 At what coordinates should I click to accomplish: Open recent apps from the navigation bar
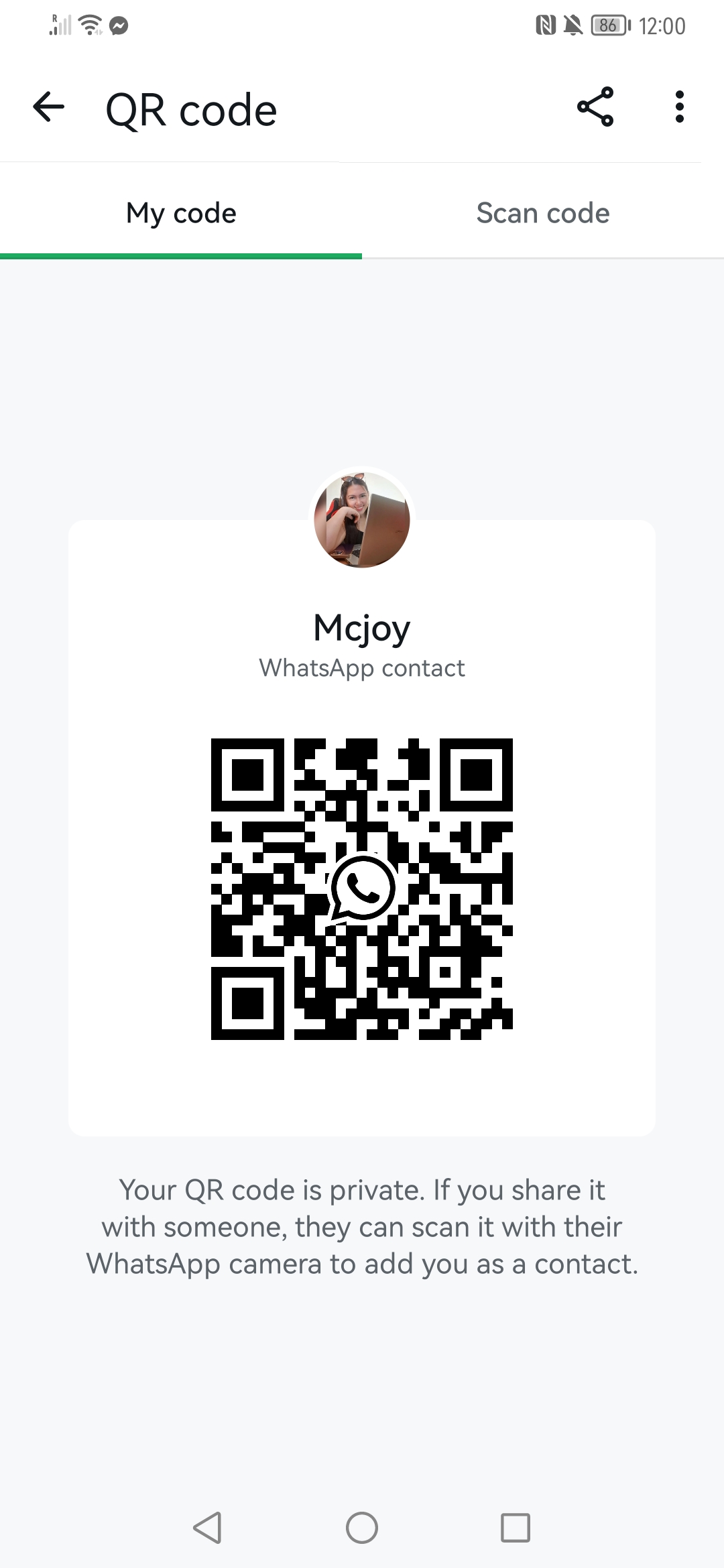pos(515,1528)
